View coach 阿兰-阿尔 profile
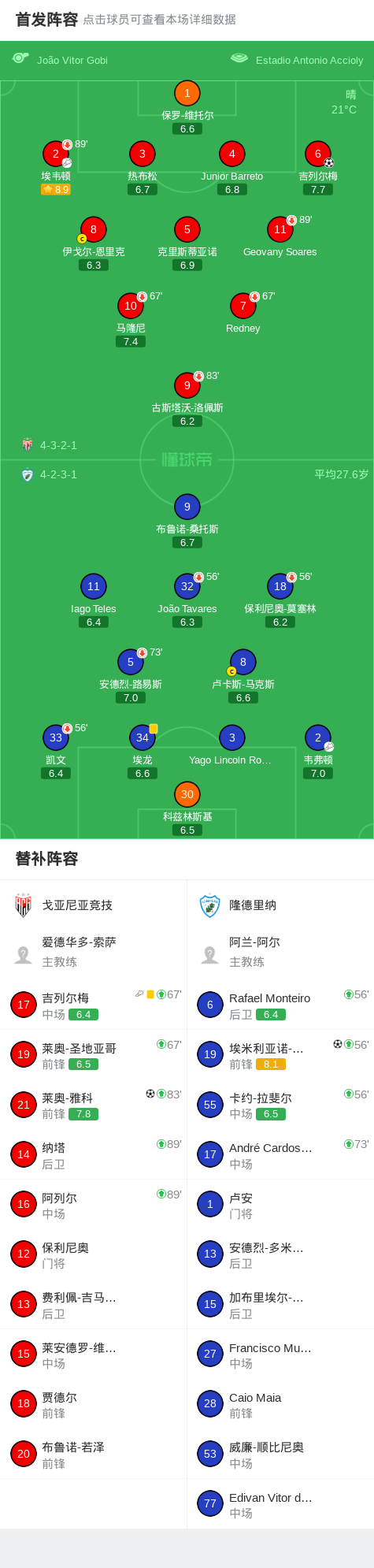 [280, 952]
